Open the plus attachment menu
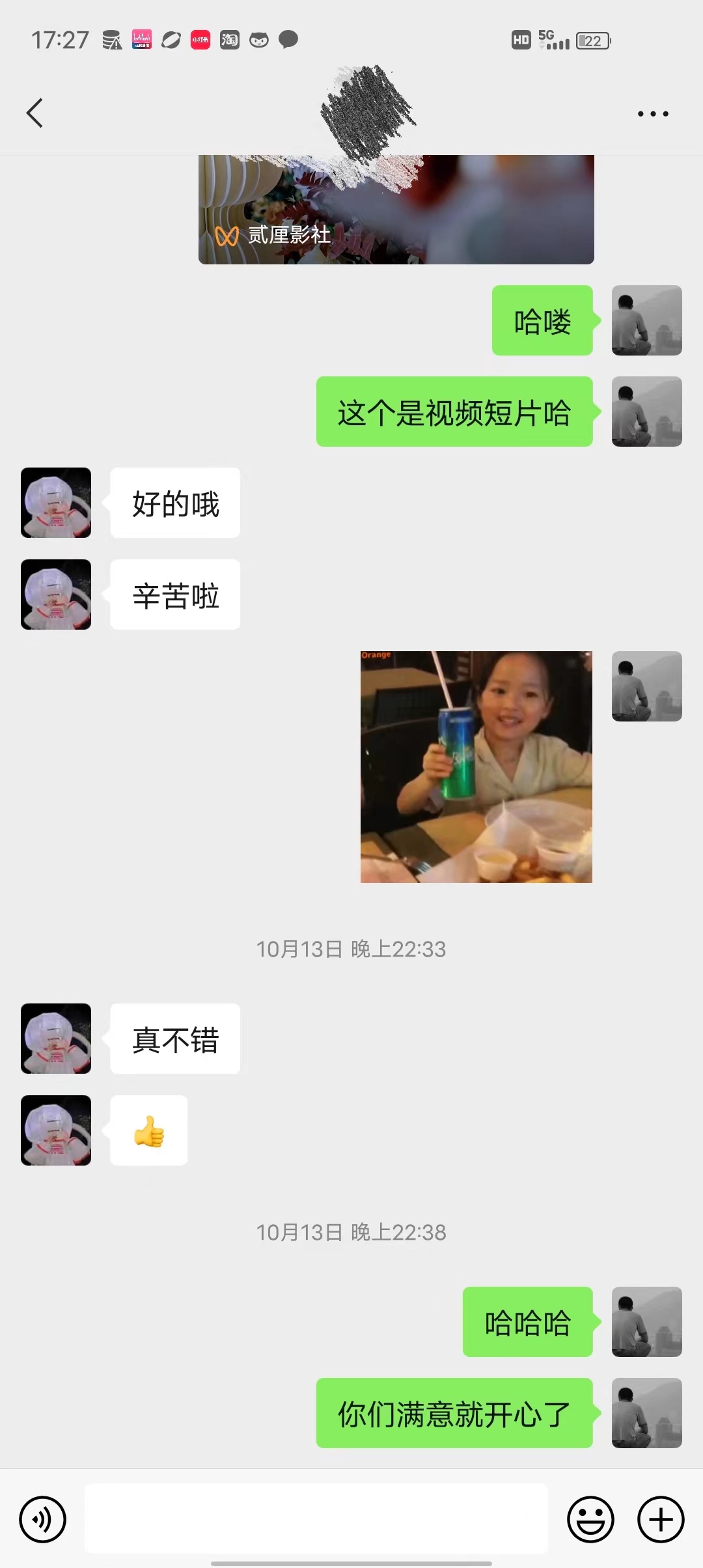 pyautogui.click(x=661, y=1519)
